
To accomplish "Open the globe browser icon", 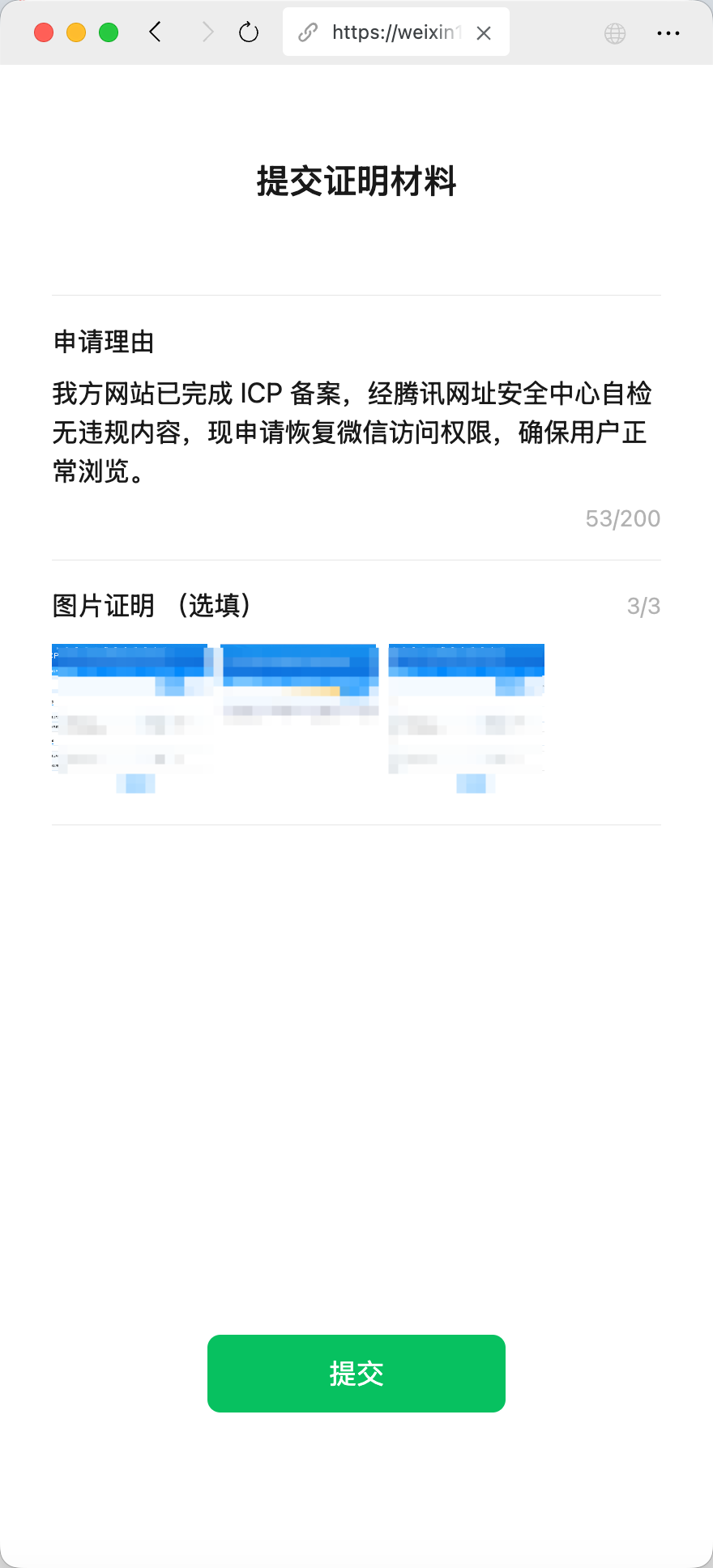I will pos(615,33).
